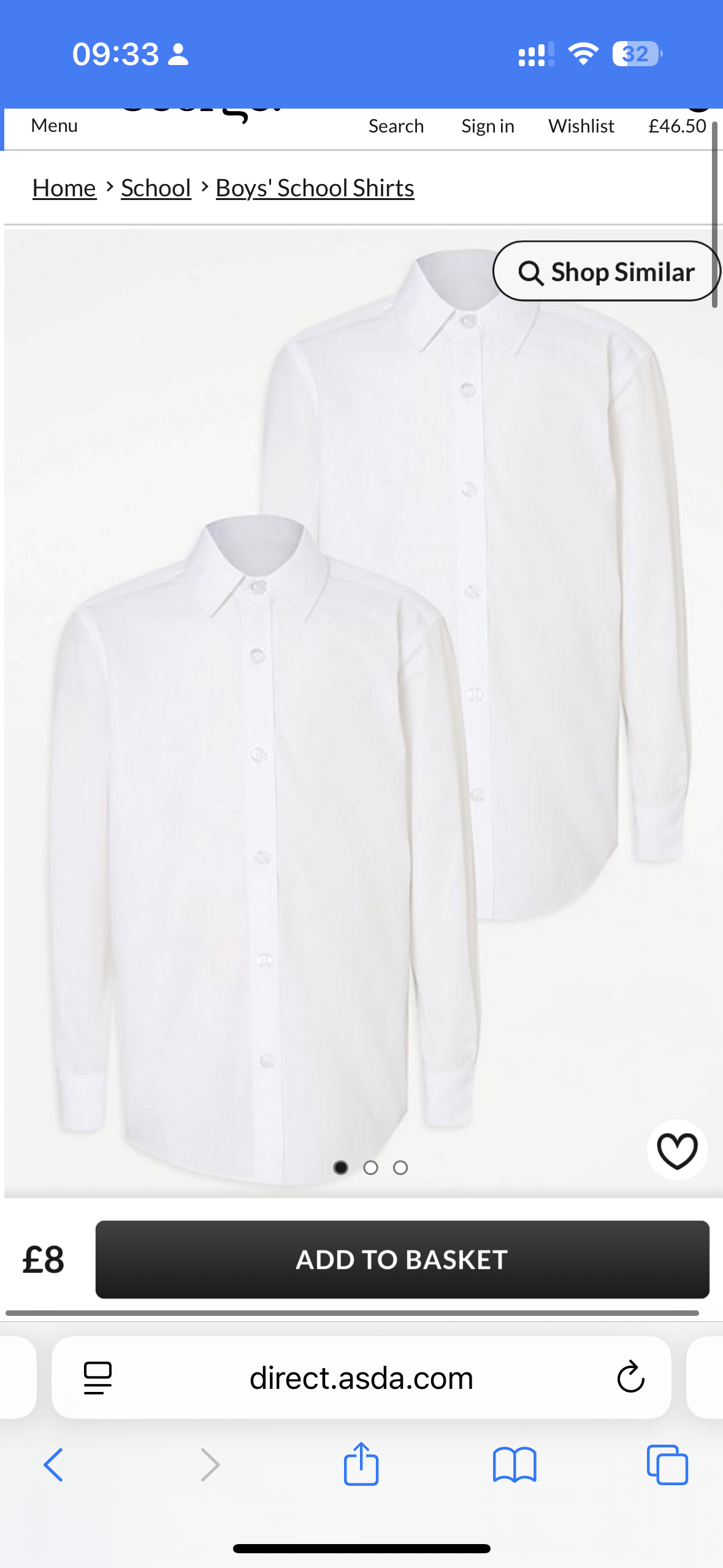Open the basket showing £46.50
The image size is (723, 1568).
tap(677, 126)
